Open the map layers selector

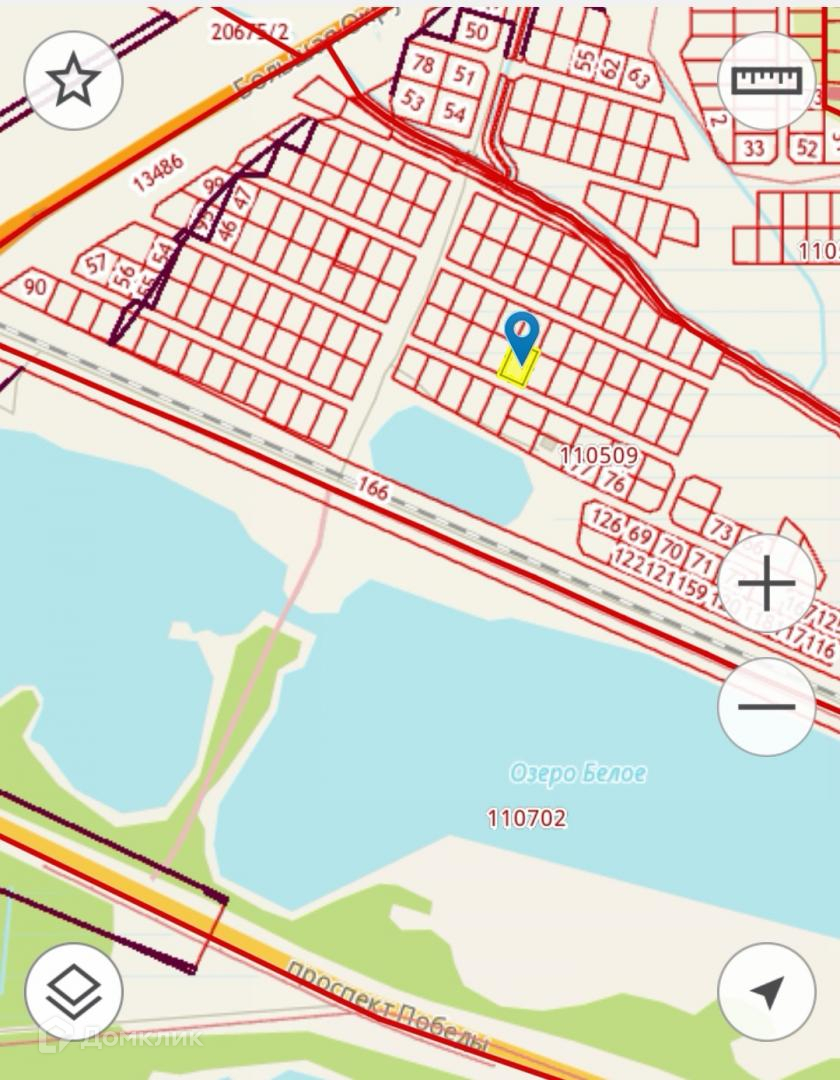[x=73, y=991]
